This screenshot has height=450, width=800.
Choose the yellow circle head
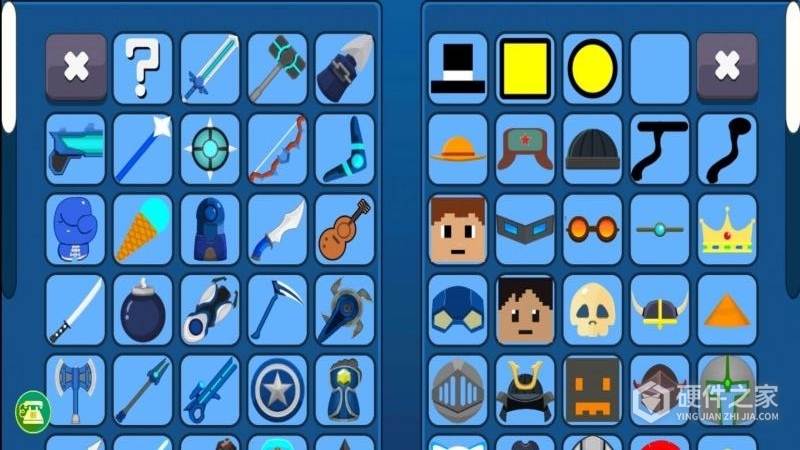point(592,68)
